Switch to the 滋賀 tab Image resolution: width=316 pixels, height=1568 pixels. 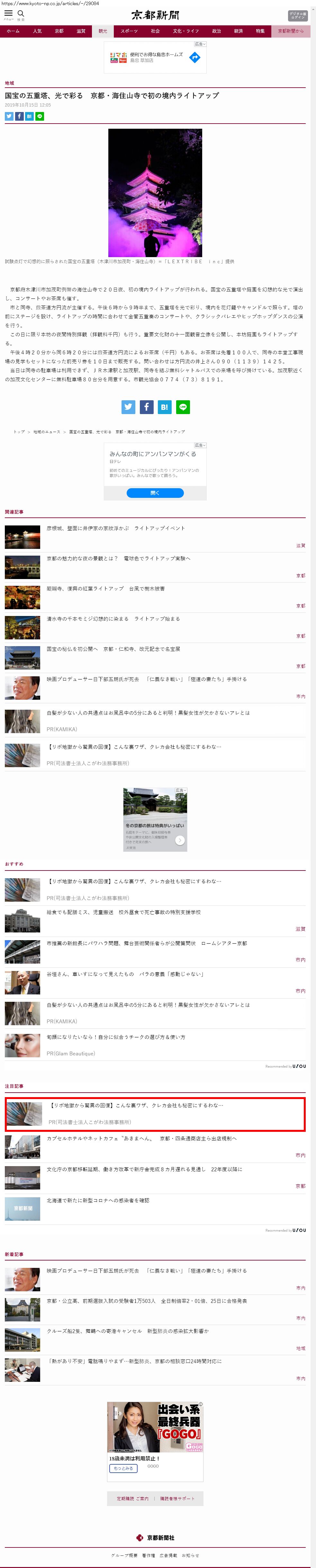(80, 31)
